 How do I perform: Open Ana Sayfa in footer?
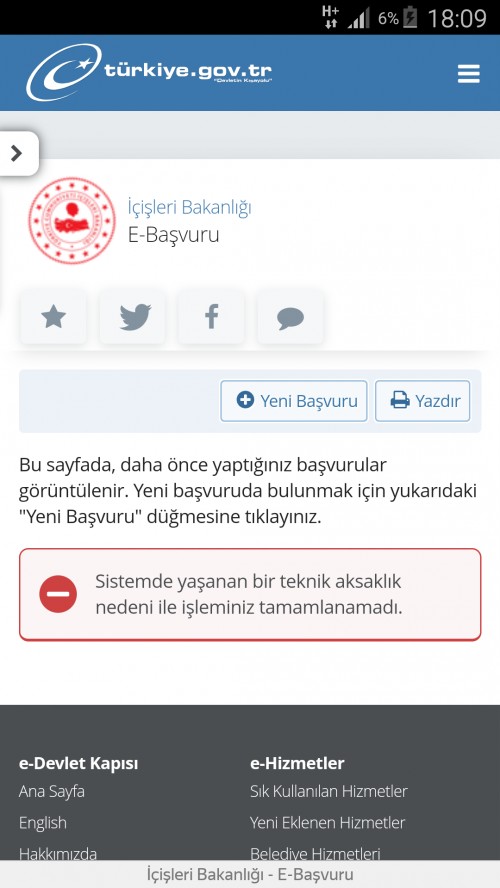coord(52,791)
